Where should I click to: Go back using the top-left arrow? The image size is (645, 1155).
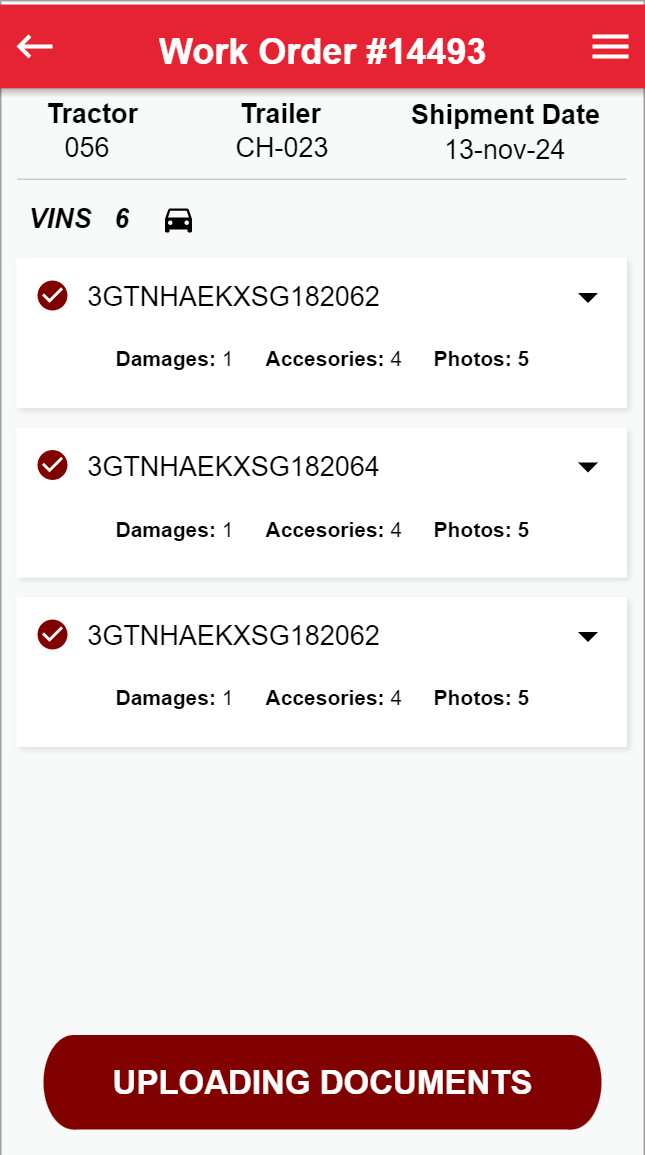[35, 47]
